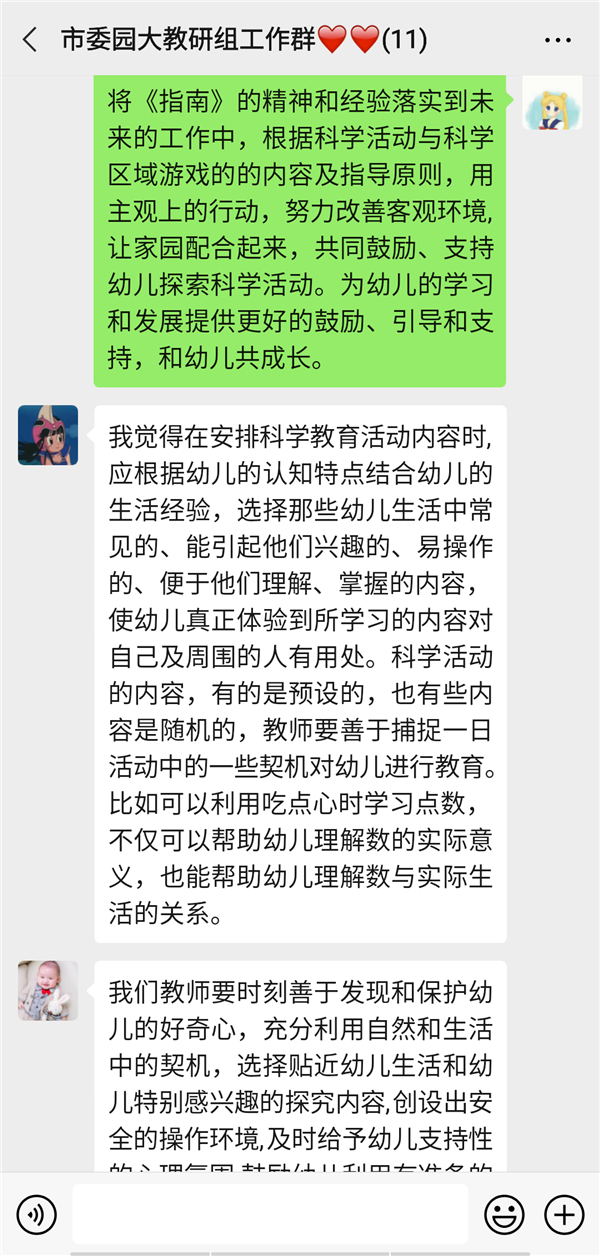Switch to voice message input
The width and height of the screenshot is (600, 1256).
[x=37, y=1214]
